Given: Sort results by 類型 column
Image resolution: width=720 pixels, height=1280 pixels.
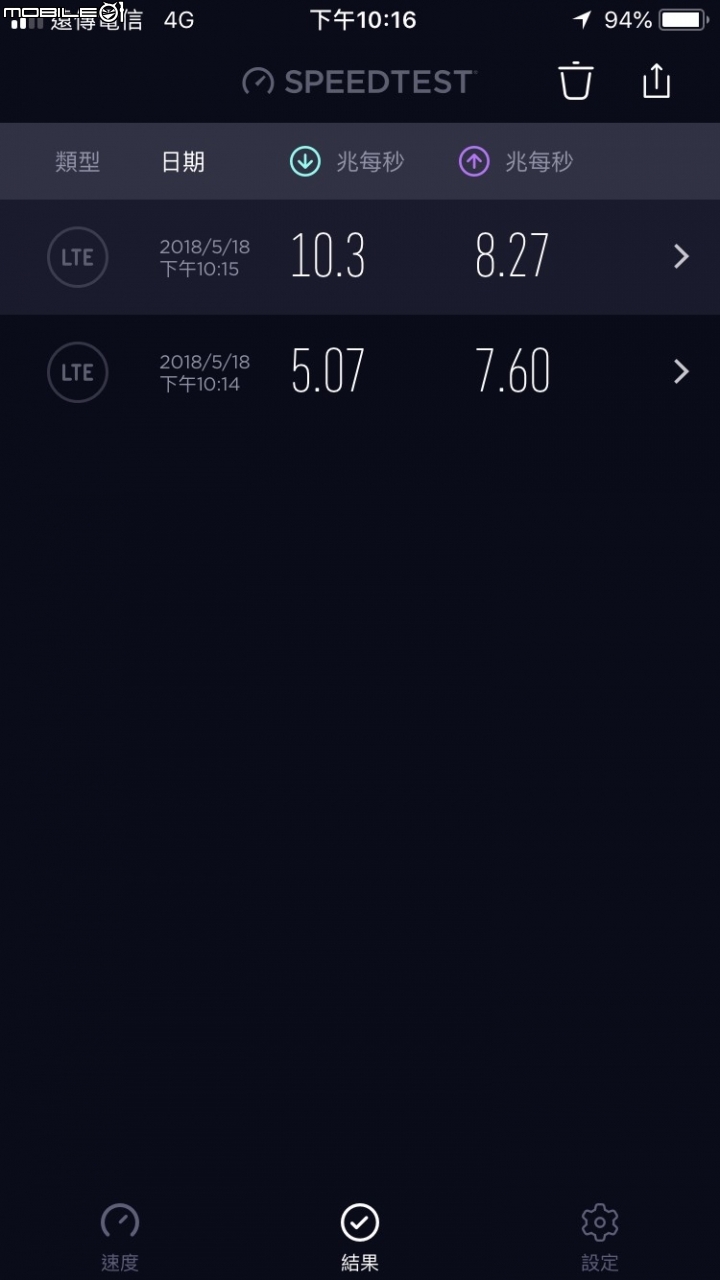Looking at the screenshot, I should coord(77,162).
